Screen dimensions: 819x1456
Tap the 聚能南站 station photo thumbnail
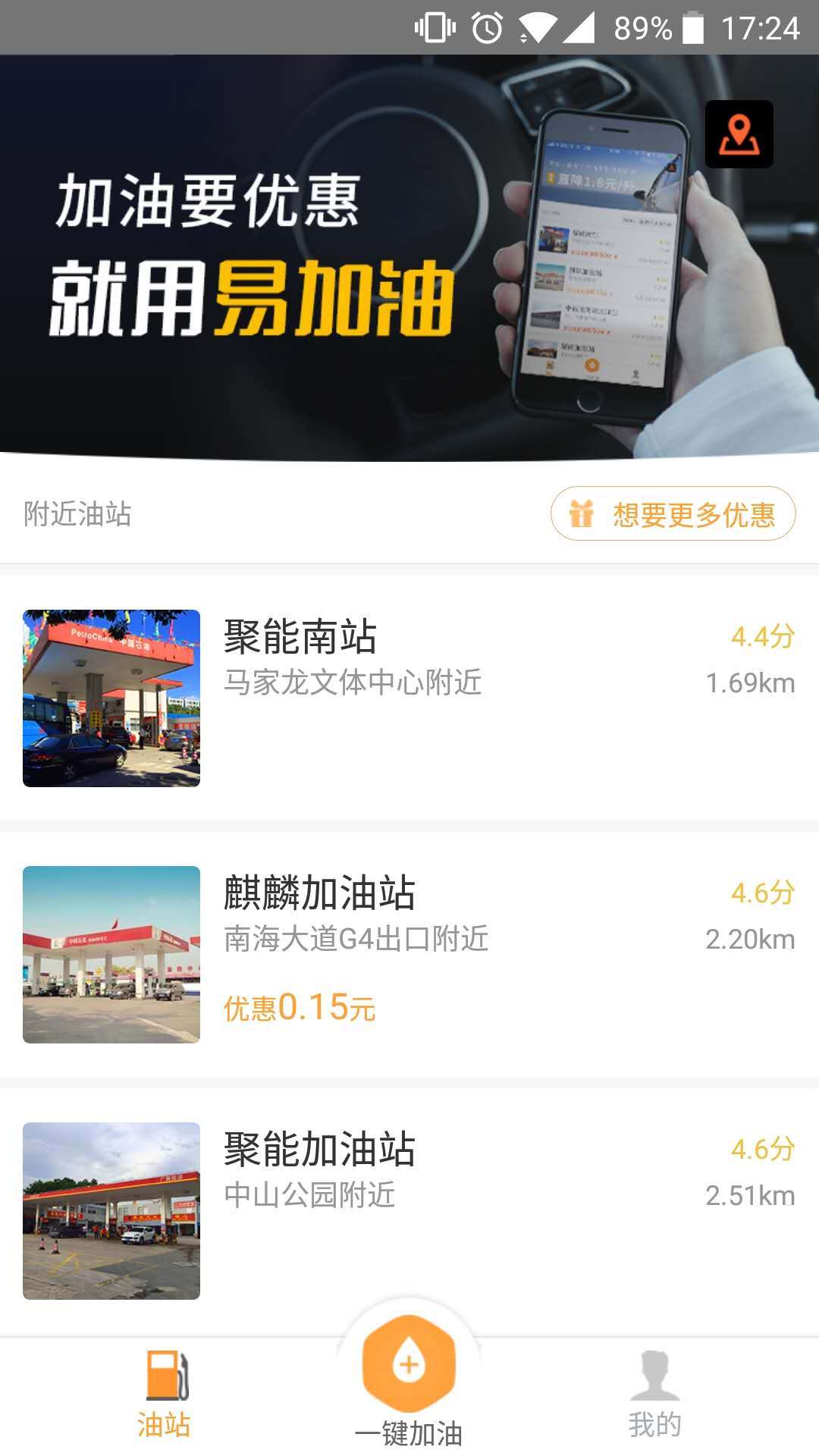[x=111, y=698]
